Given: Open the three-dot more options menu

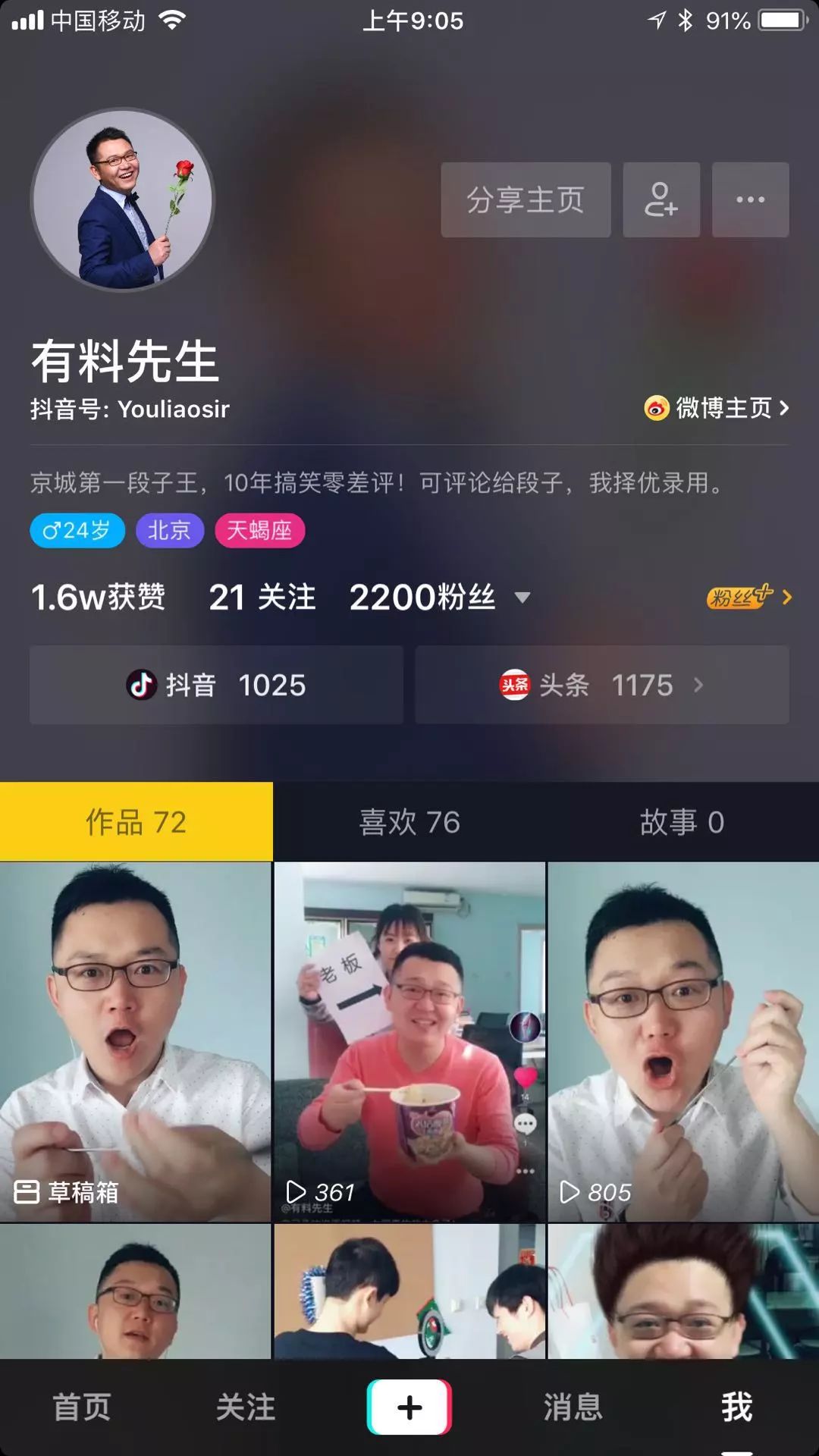Looking at the screenshot, I should (x=751, y=200).
